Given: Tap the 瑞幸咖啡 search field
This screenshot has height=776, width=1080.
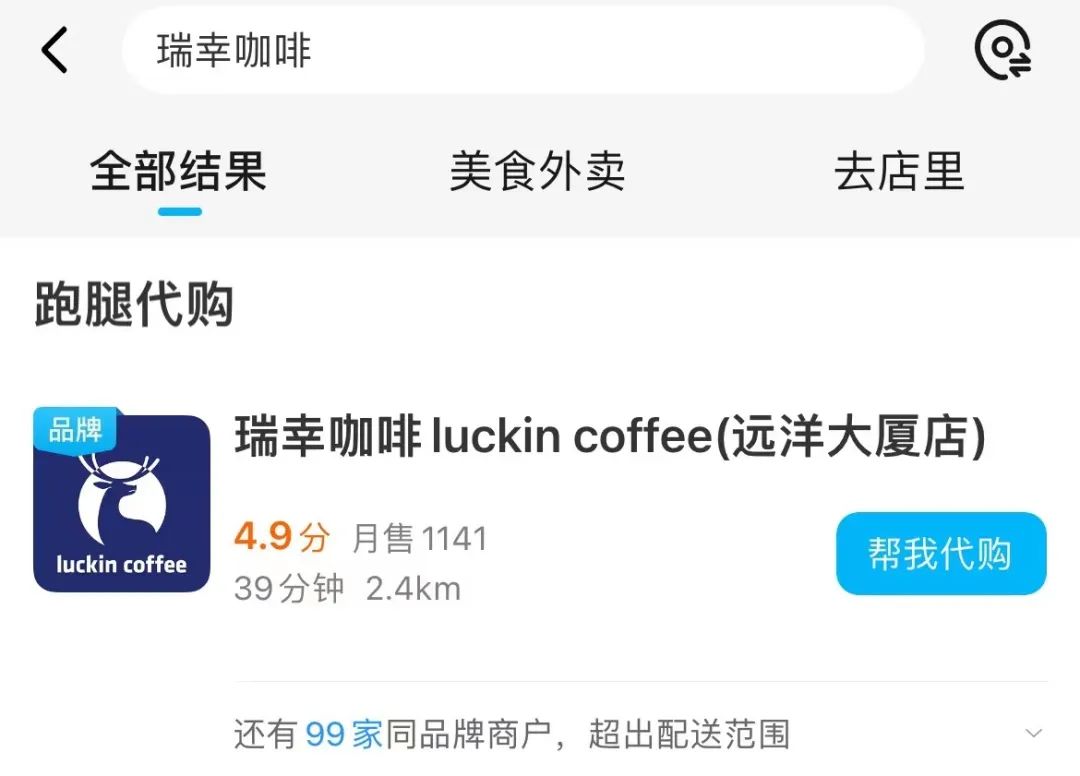Looking at the screenshot, I should (520, 50).
